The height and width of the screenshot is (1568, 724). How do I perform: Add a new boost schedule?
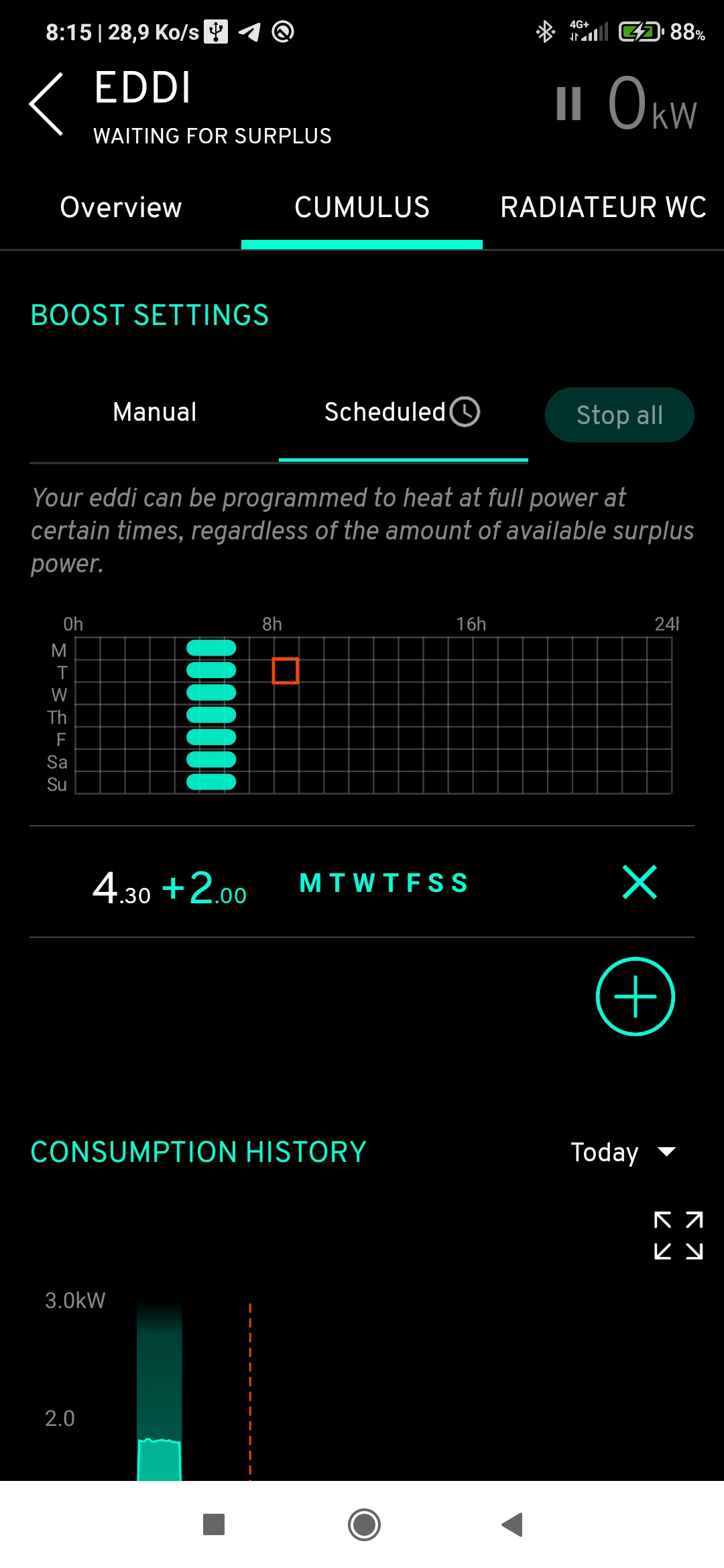click(635, 996)
